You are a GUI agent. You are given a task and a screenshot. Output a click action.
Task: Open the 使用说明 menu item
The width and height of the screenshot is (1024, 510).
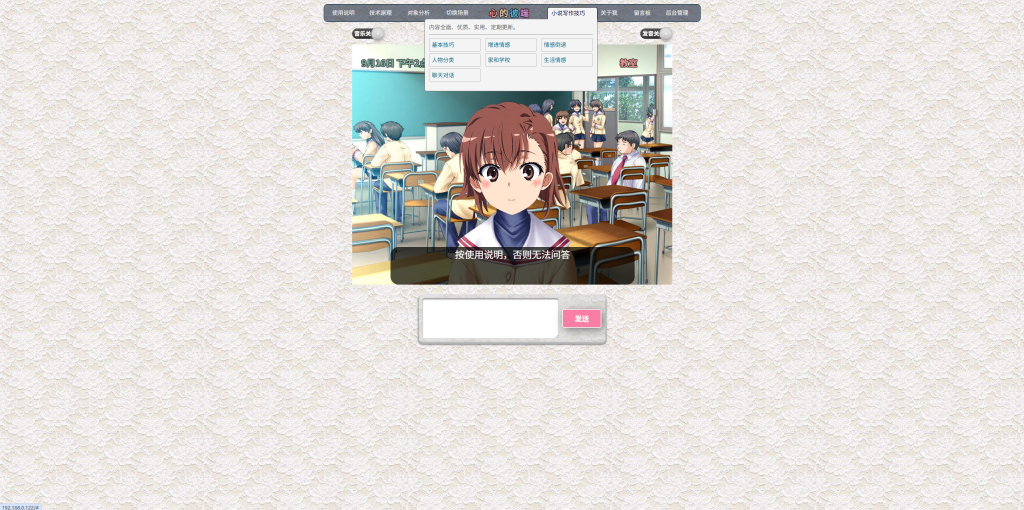click(x=343, y=13)
